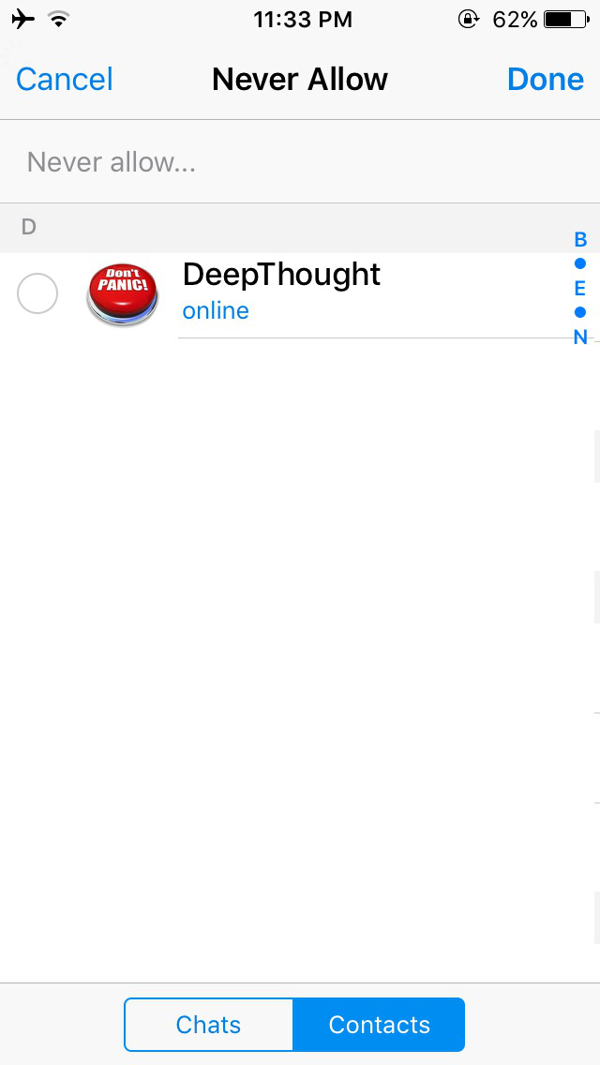600x1065 pixels.
Task: Focus the Never allow search field
Action: coord(300,162)
